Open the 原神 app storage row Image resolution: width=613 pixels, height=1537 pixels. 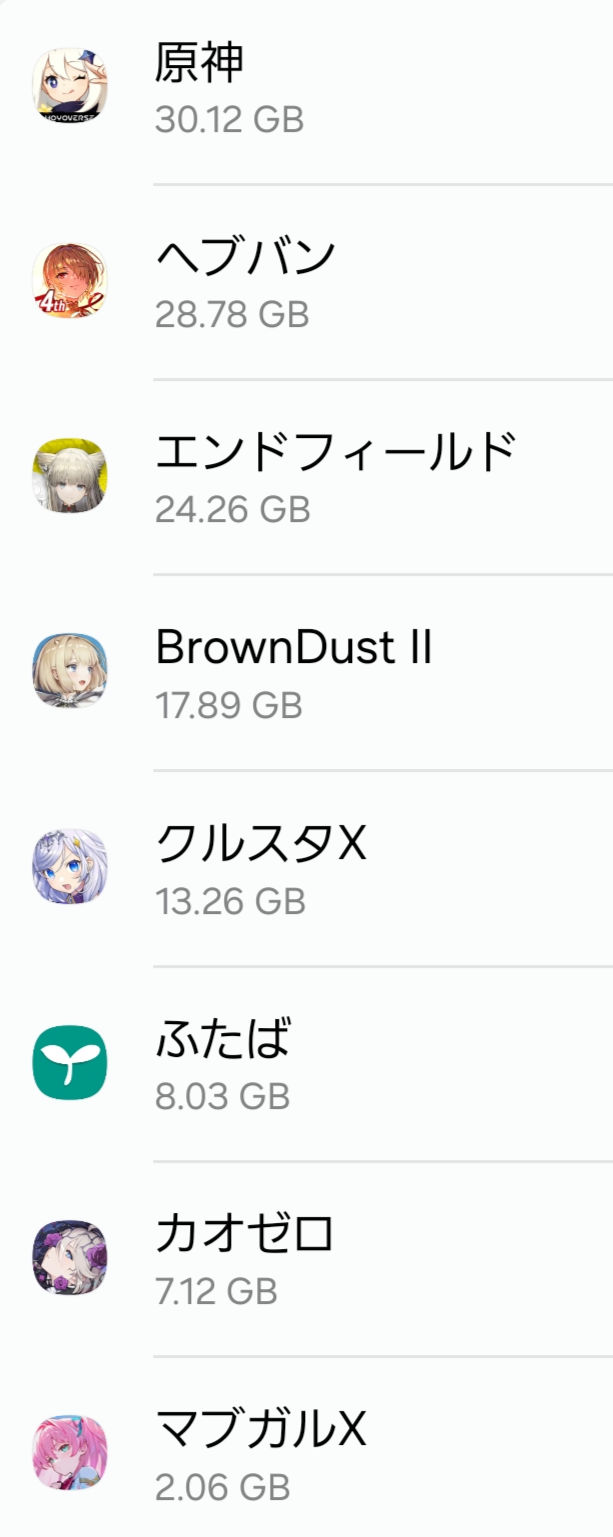click(x=306, y=88)
